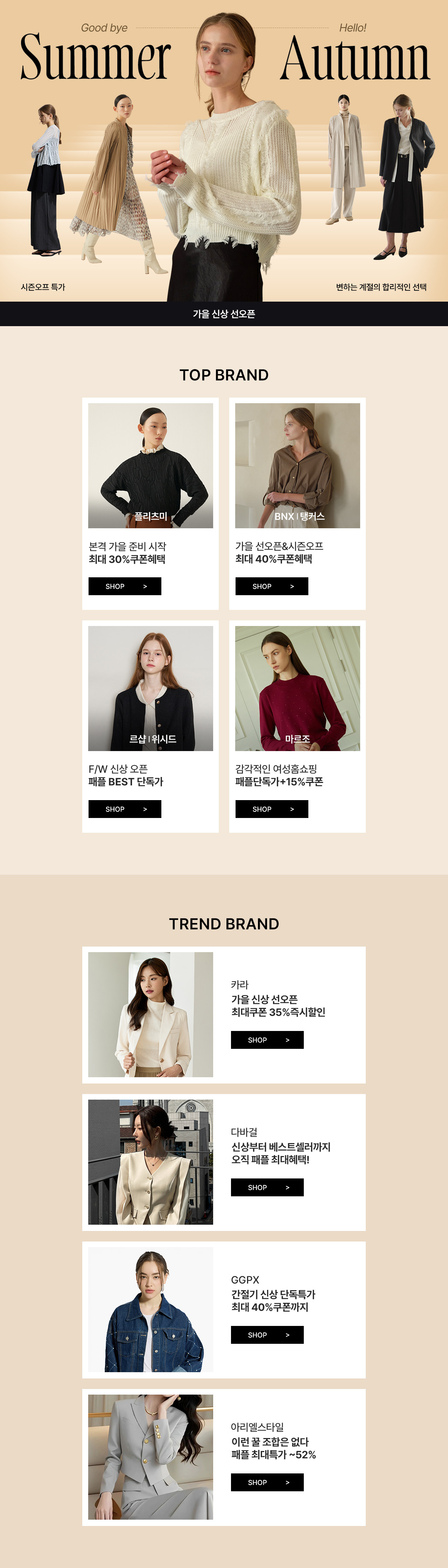Open the 플리츠미 model photo

[x=150, y=465]
